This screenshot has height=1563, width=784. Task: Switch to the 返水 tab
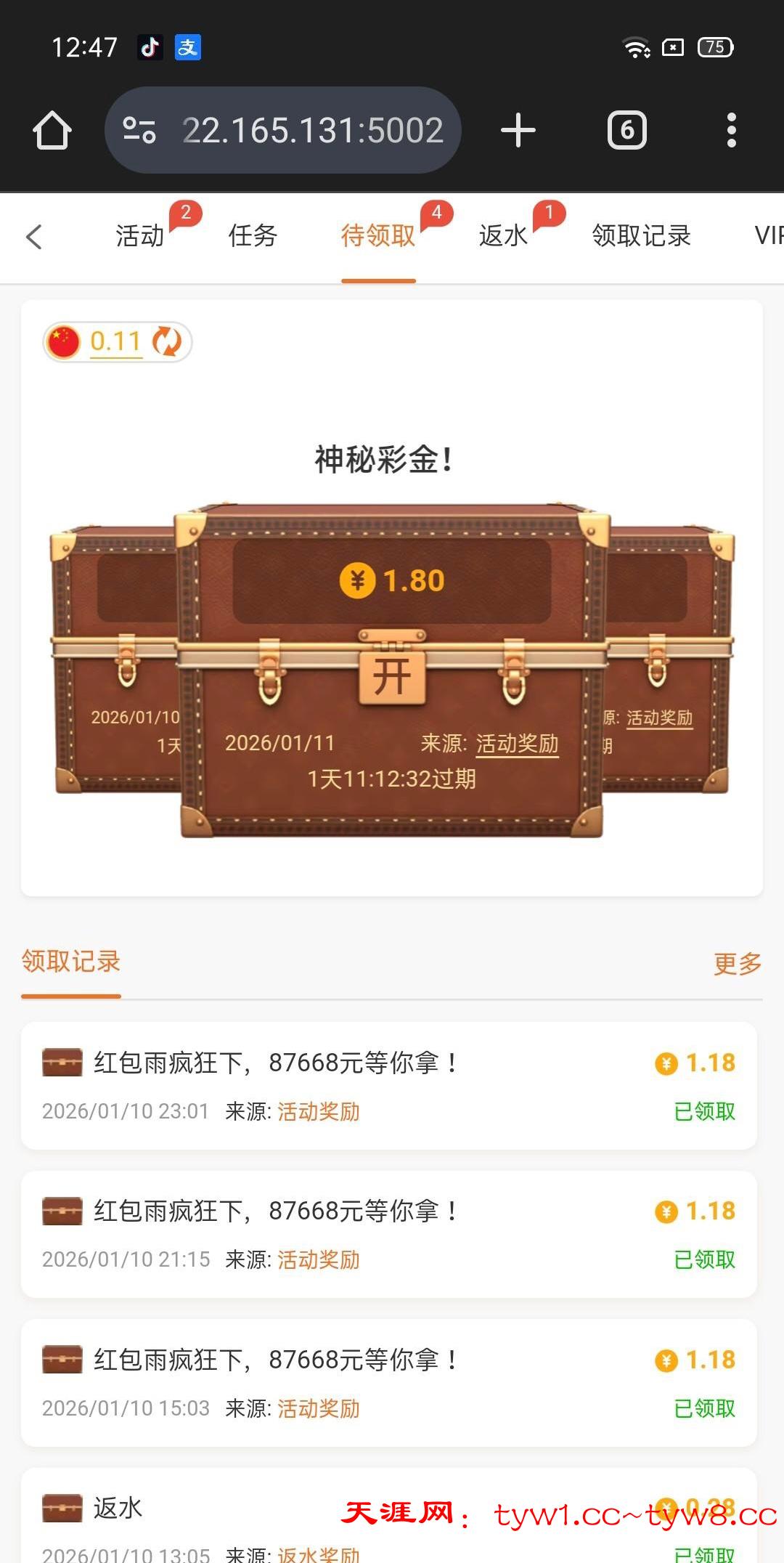(503, 236)
